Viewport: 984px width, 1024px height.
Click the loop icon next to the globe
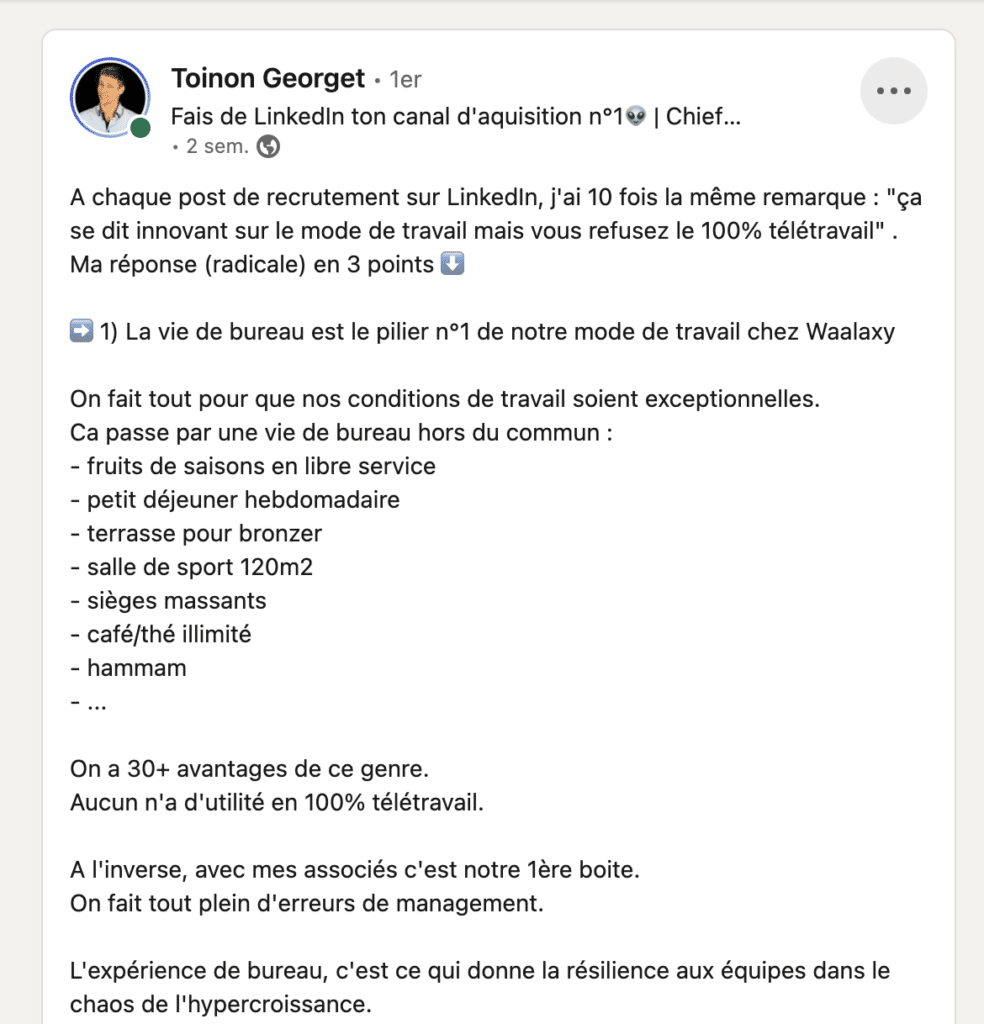268,145
